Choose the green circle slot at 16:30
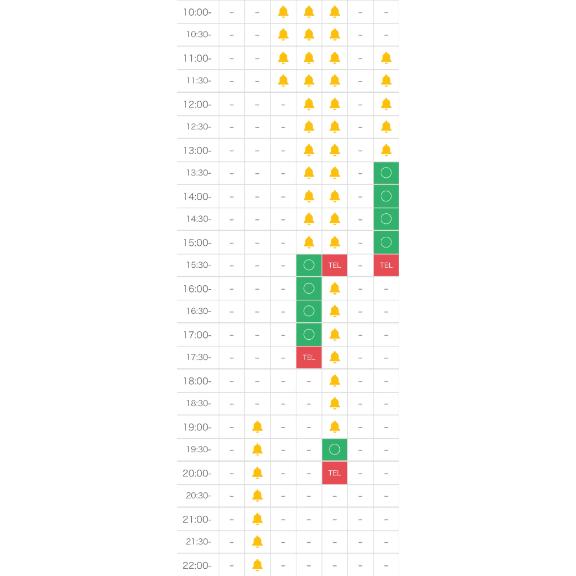The image size is (576, 576). (309, 311)
